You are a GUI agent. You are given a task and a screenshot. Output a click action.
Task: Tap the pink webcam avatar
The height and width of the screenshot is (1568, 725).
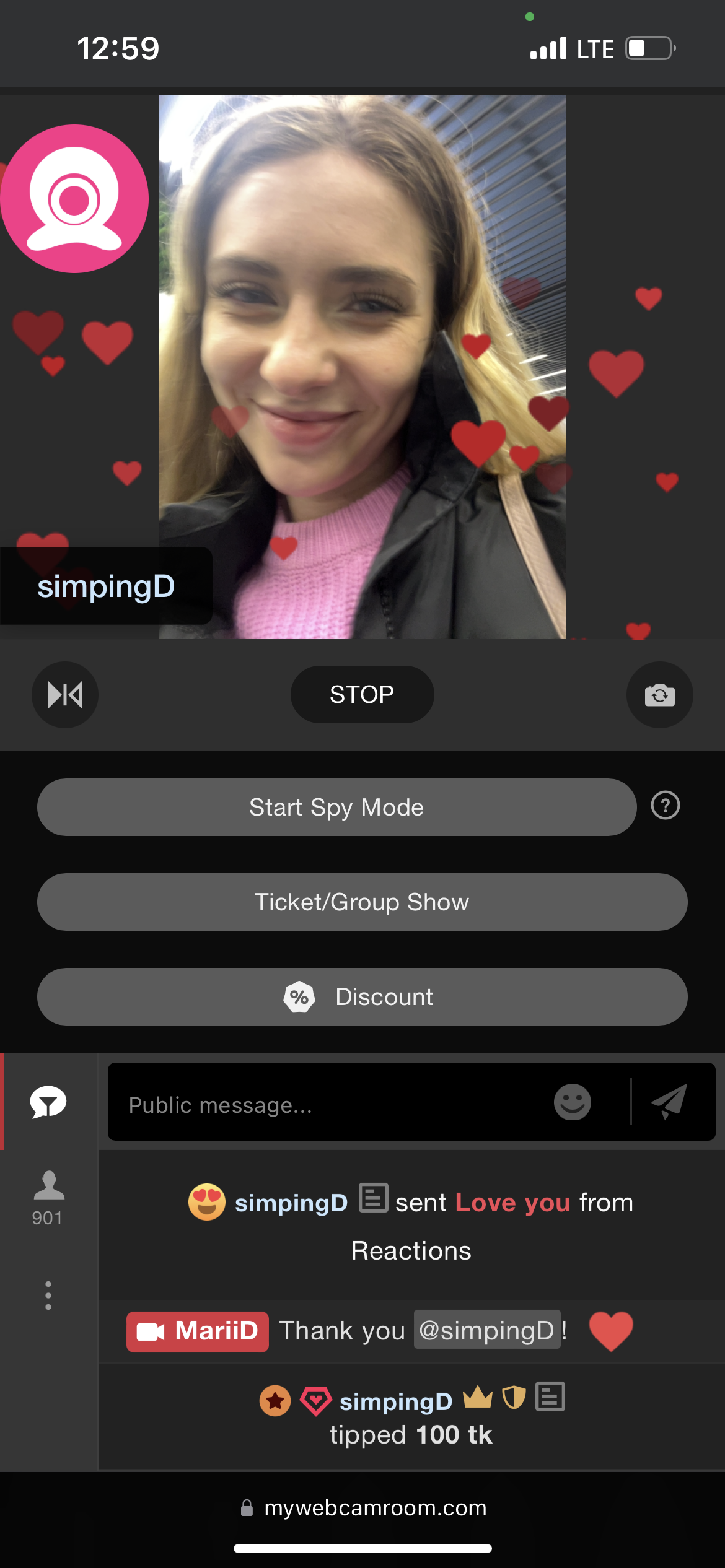(74, 199)
